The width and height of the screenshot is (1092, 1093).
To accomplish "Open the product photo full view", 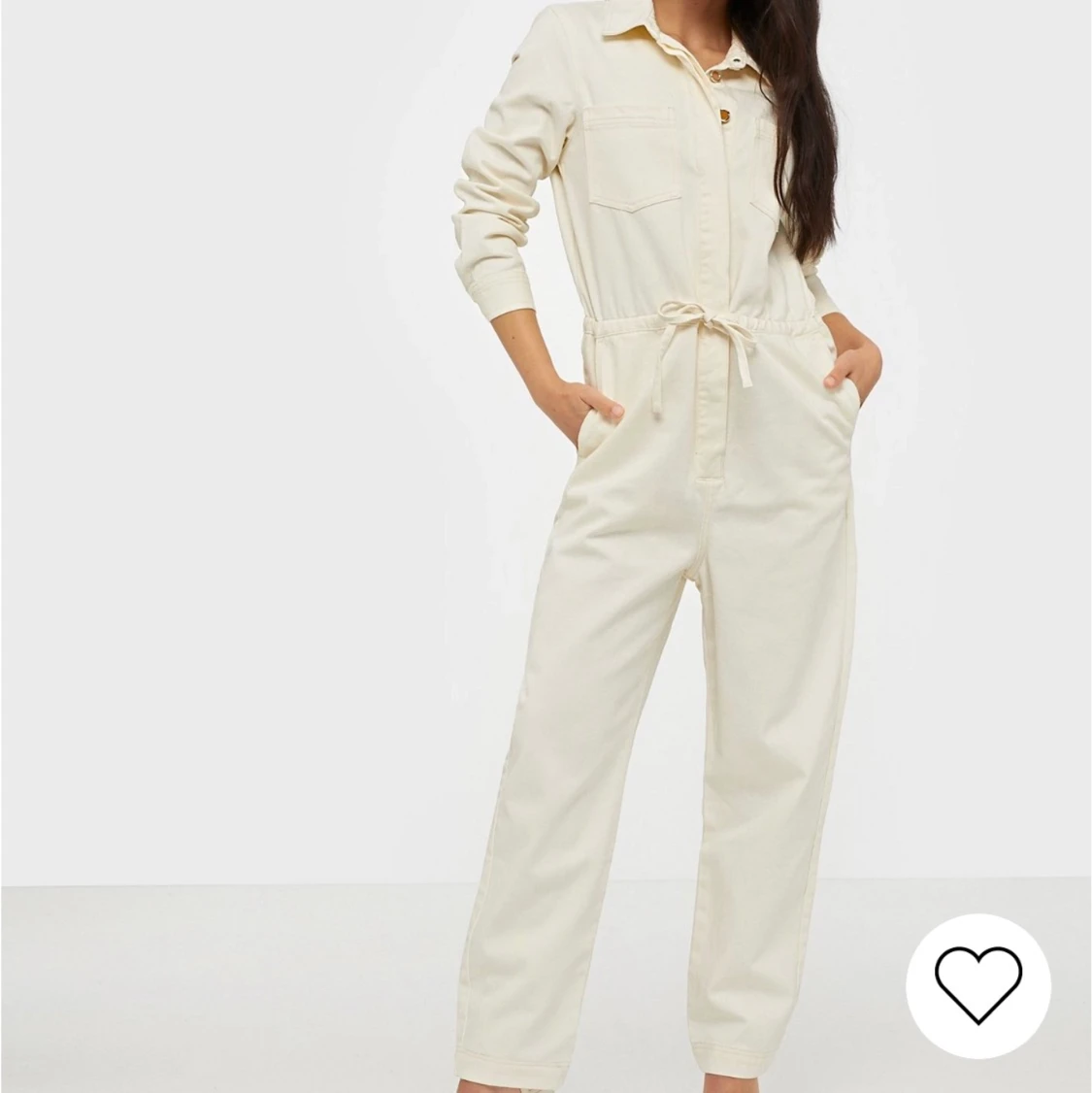I will (546, 544).
